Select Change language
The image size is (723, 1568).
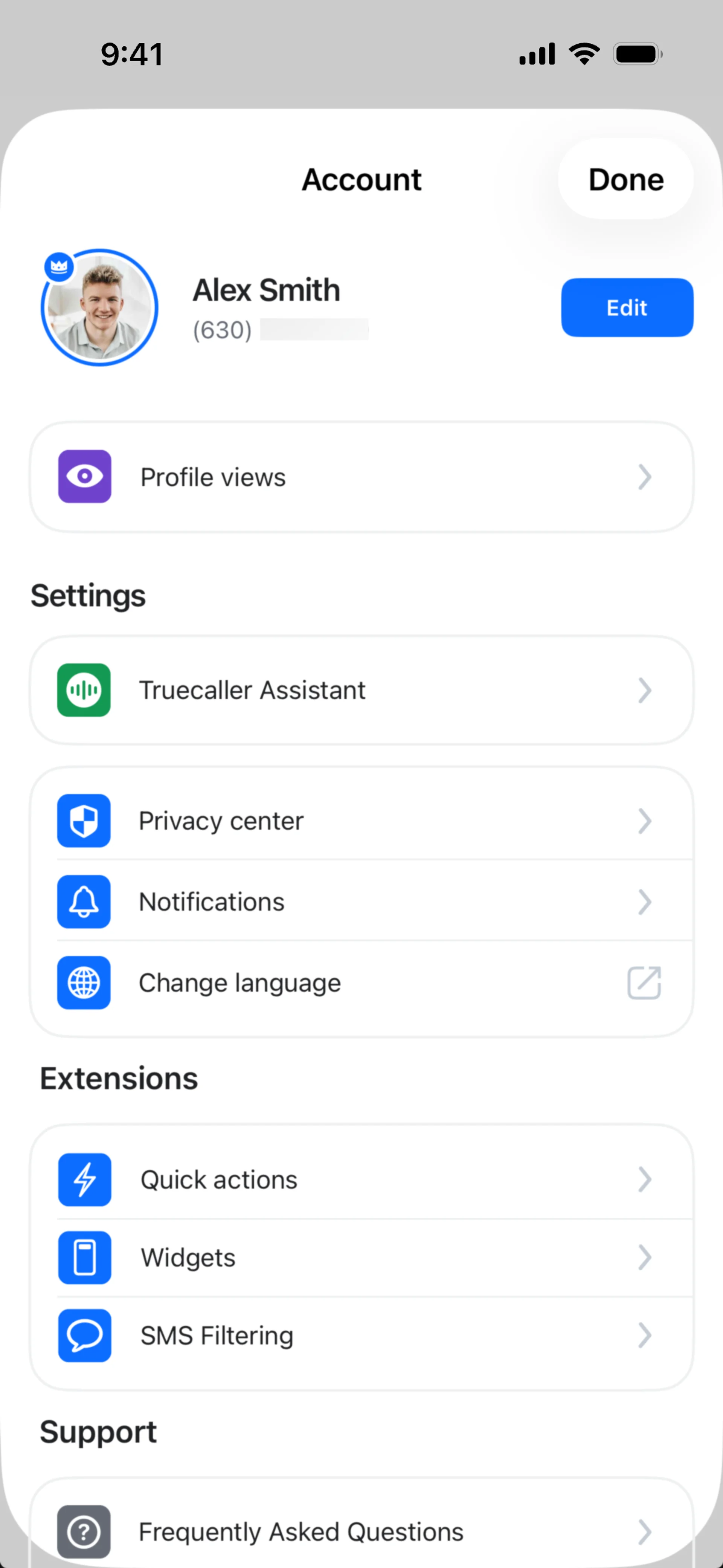(x=361, y=983)
